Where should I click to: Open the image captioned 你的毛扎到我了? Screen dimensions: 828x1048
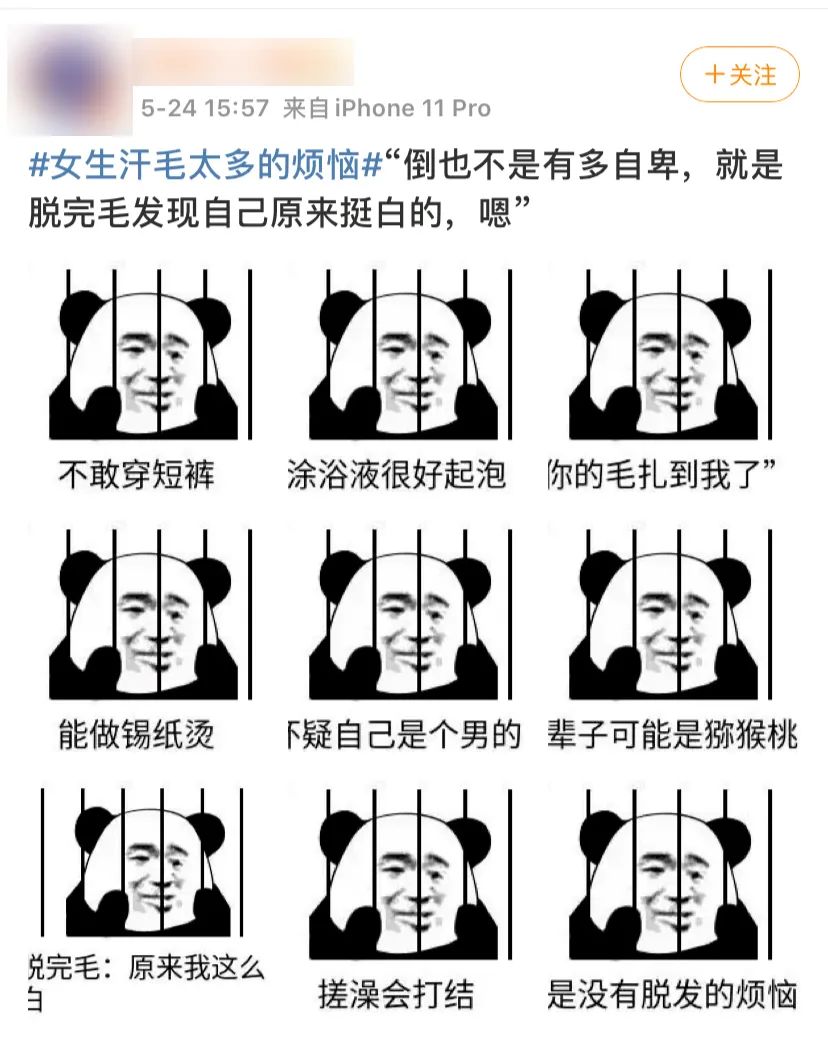tap(668, 380)
